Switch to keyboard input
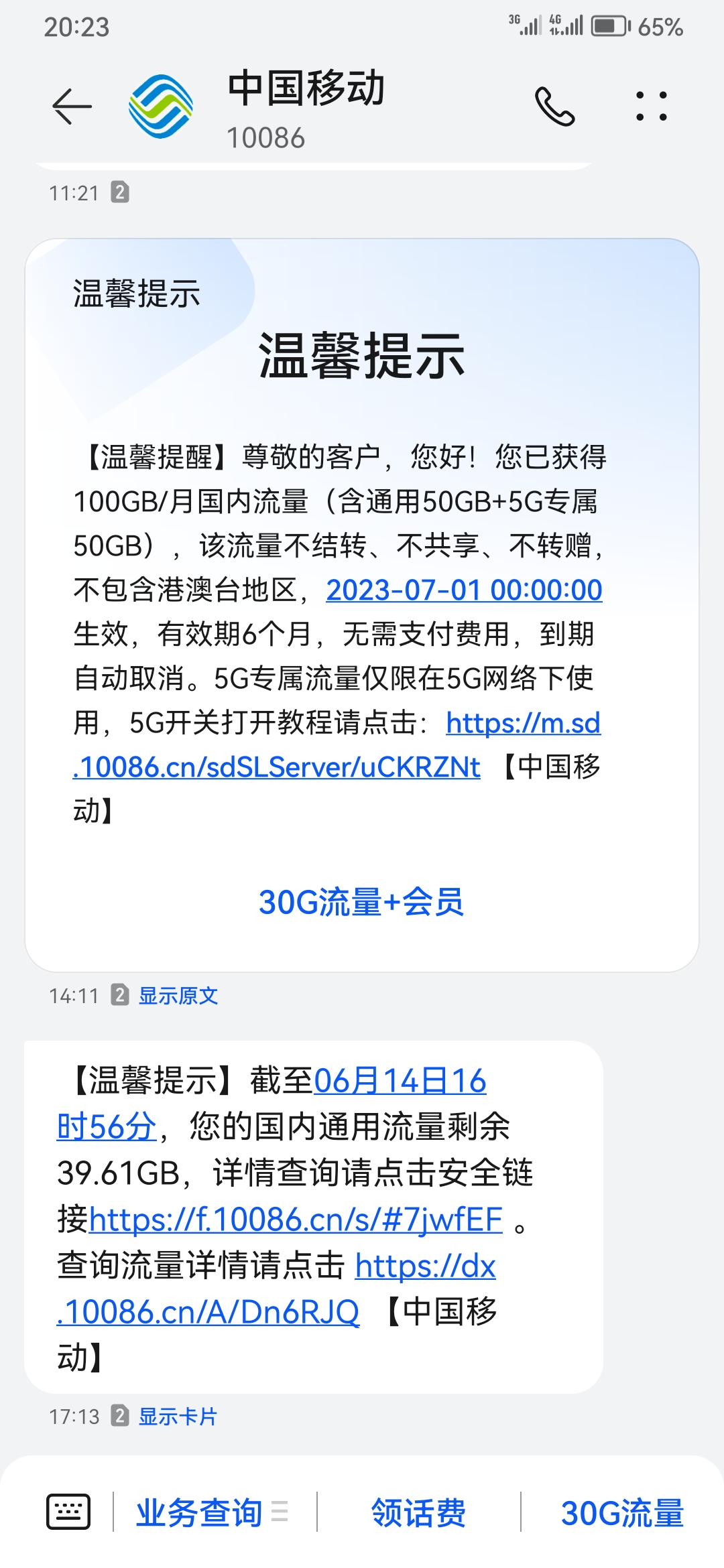The width and height of the screenshot is (724, 1568). coord(68,1512)
